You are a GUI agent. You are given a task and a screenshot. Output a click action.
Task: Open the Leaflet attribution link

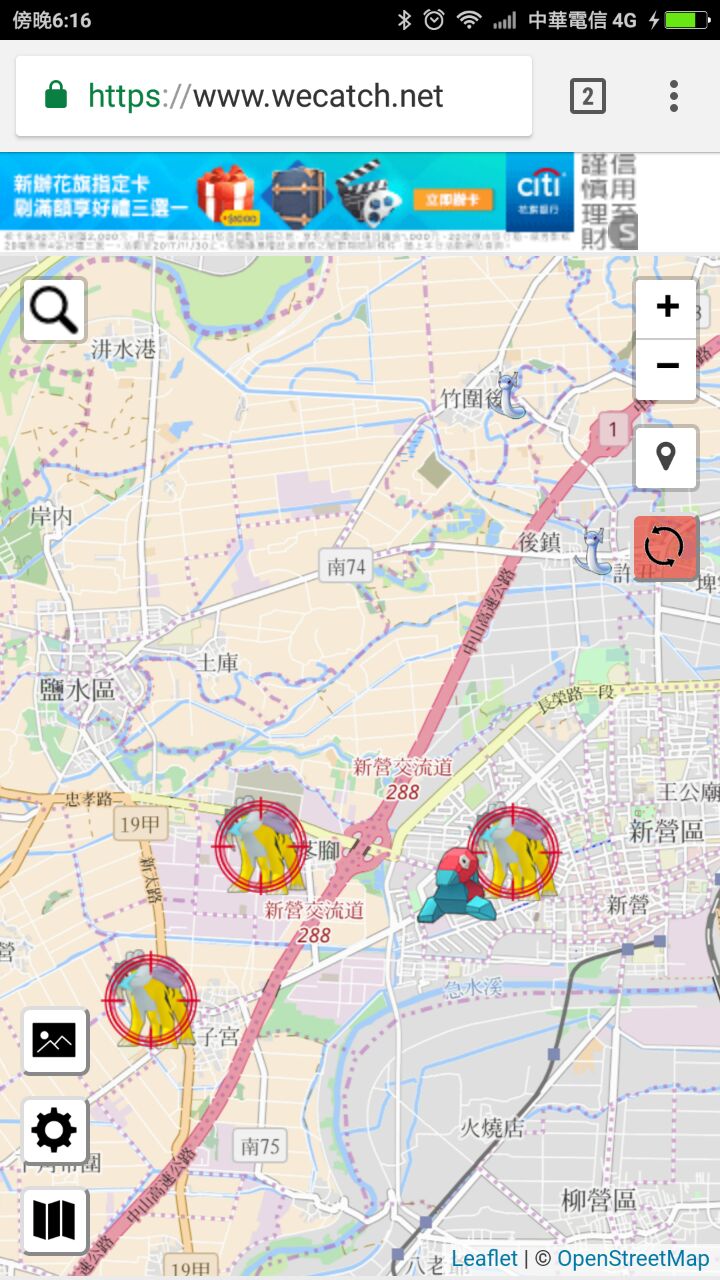(x=485, y=1259)
